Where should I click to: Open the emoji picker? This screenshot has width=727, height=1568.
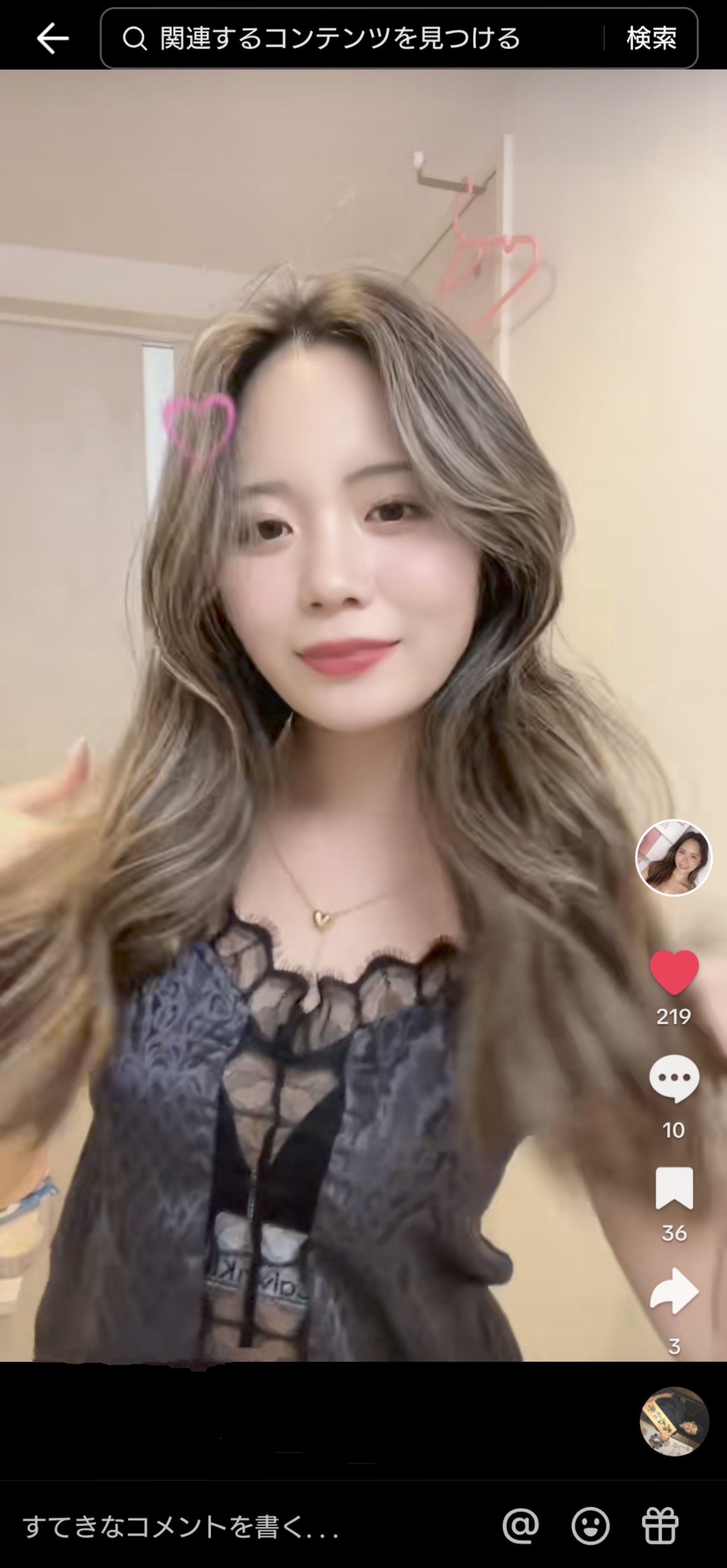coord(590,1526)
